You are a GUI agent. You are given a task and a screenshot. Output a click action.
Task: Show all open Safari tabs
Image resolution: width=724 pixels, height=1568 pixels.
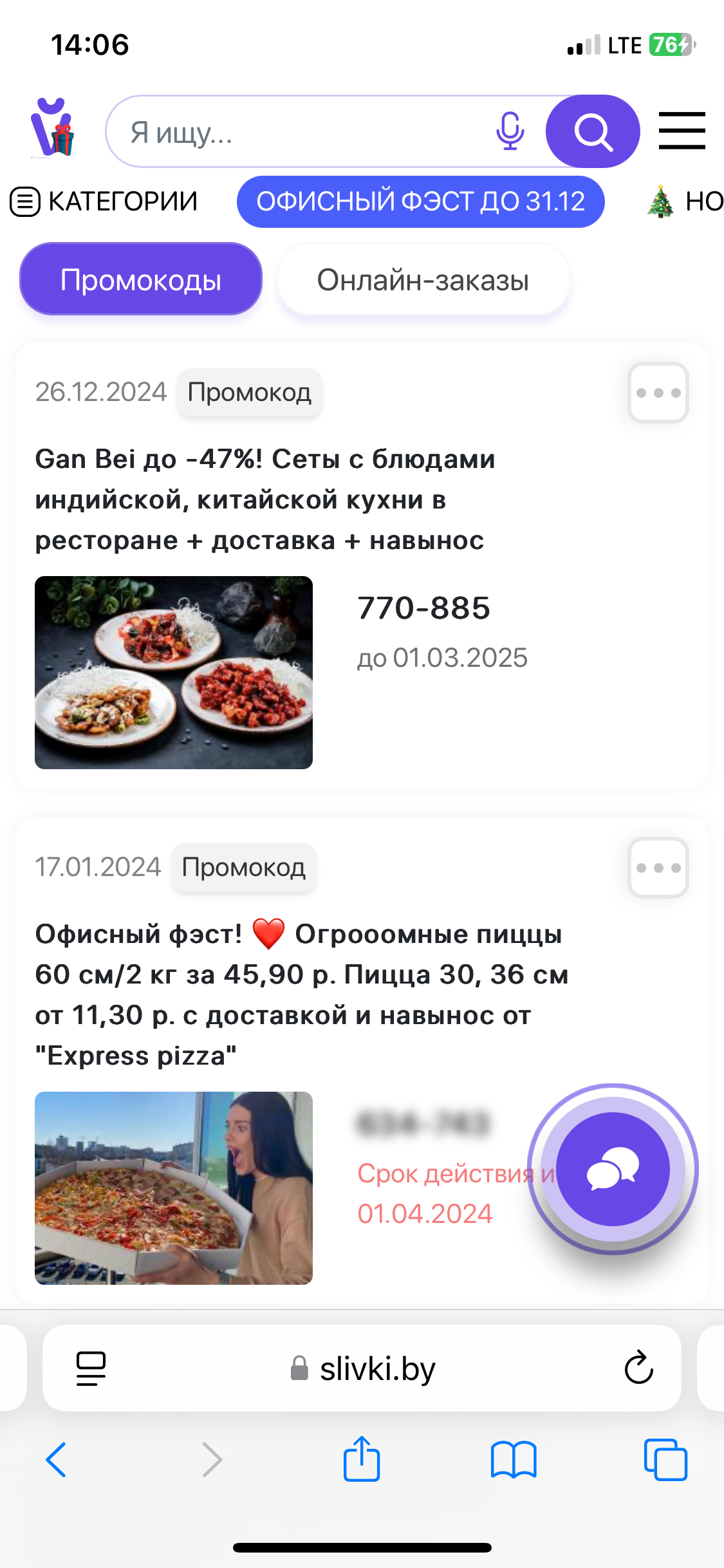(x=665, y=1459)
